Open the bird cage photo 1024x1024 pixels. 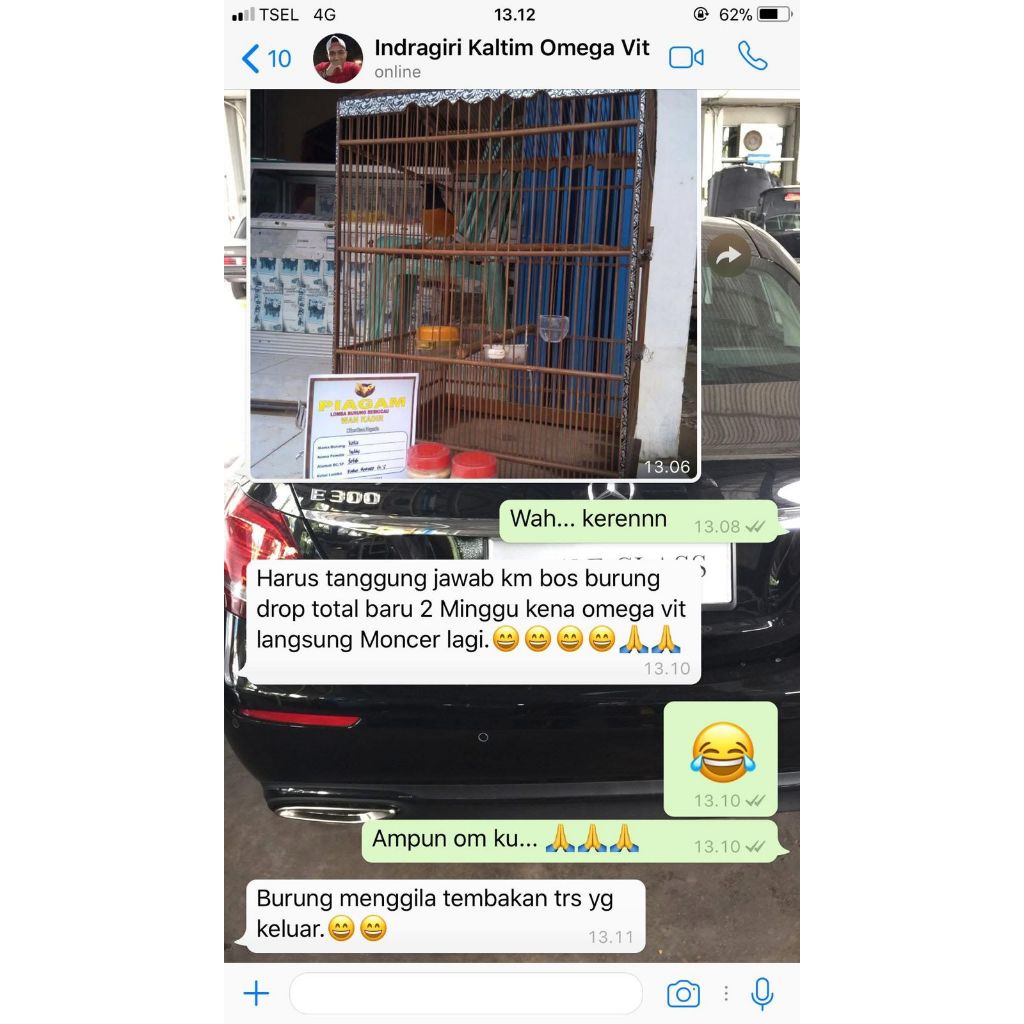473,284
